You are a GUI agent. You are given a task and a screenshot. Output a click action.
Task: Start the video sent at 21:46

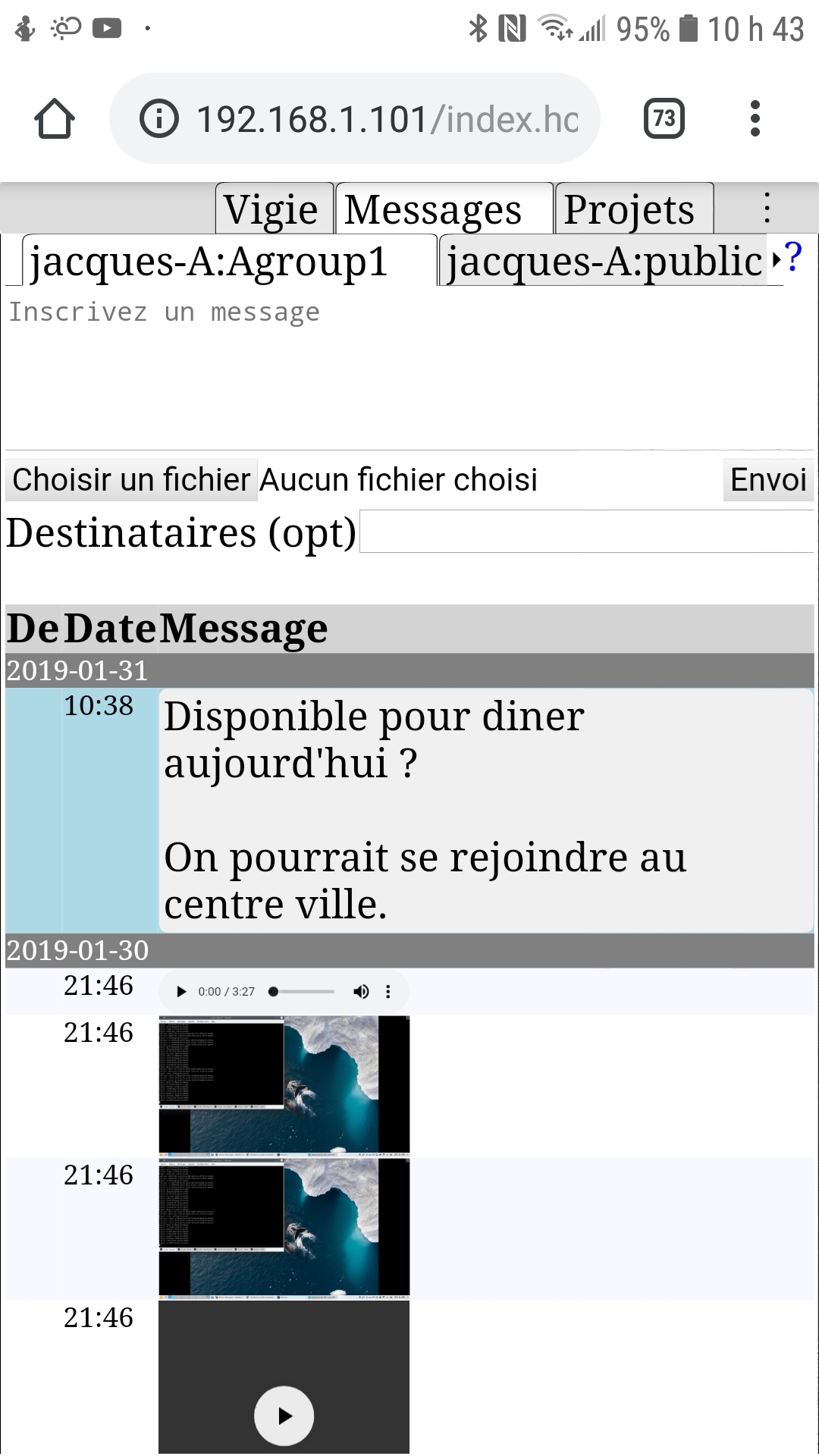coord(284,1416)
